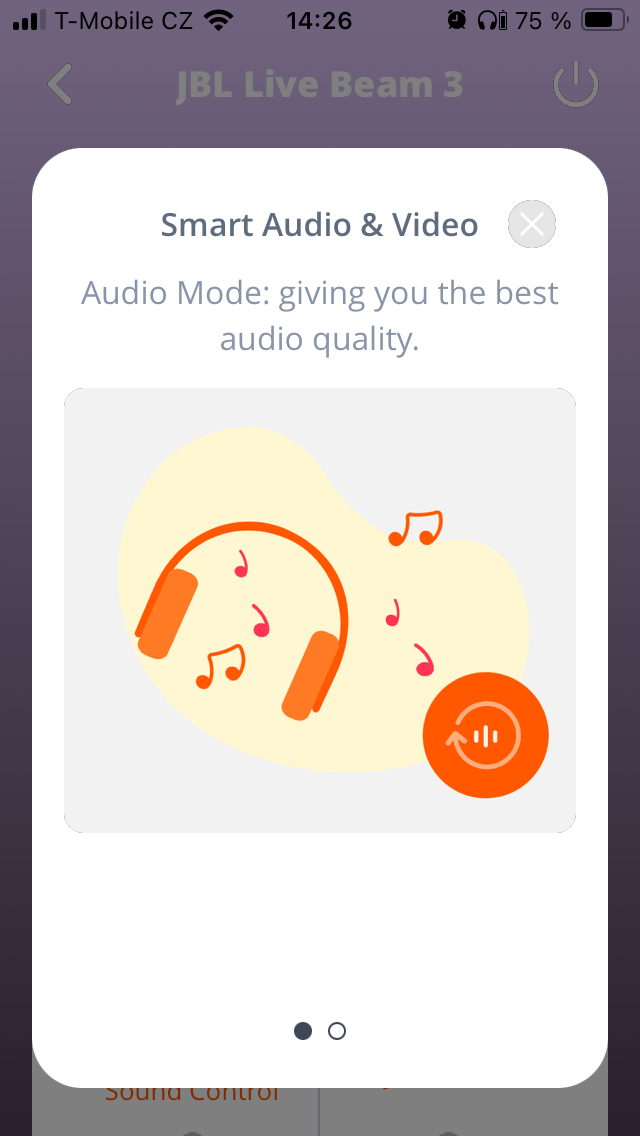Image resolution: width=640 pixels, height=1136 pixels.
Task: Close the Smart Audio & Video dialog
Action: [532, 224]
